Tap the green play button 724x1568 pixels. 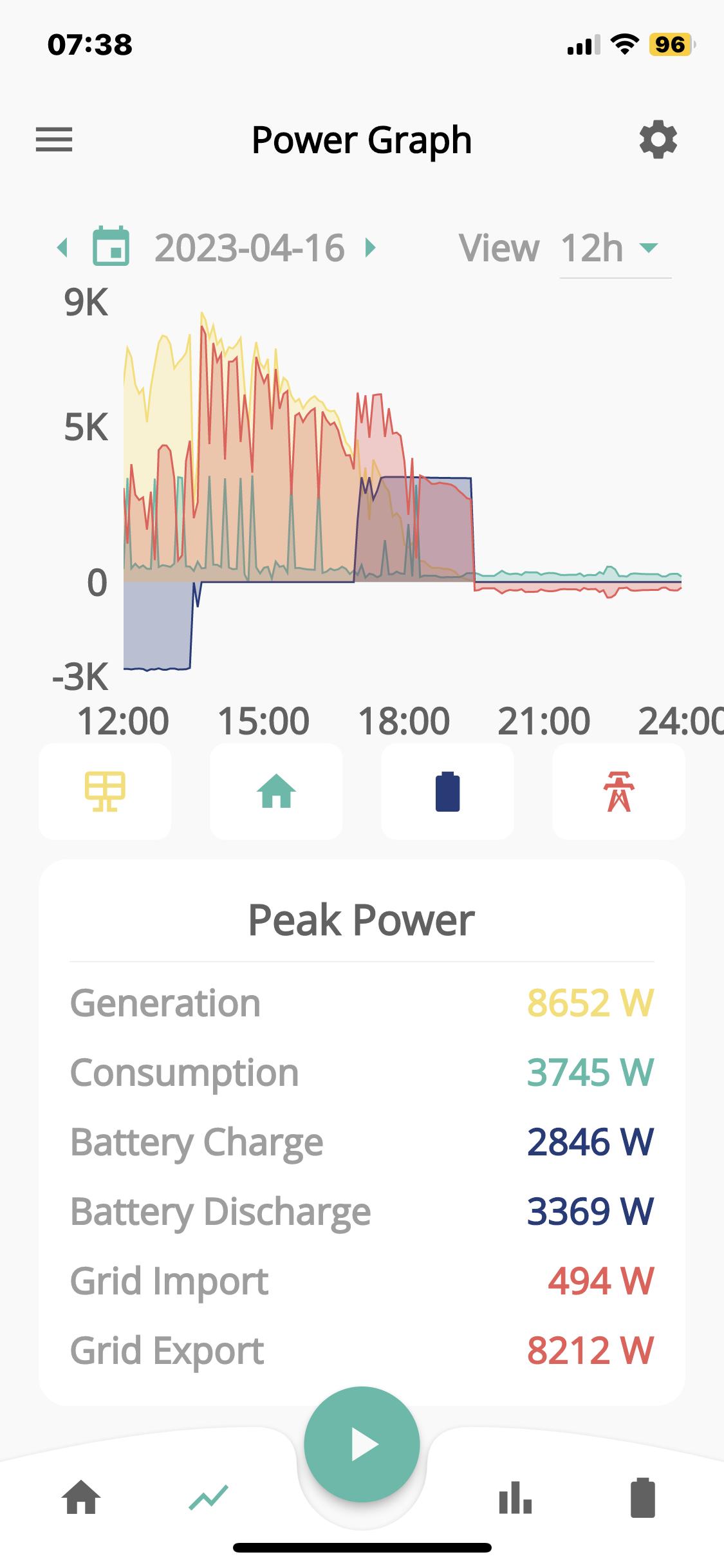coord(362,1444)
